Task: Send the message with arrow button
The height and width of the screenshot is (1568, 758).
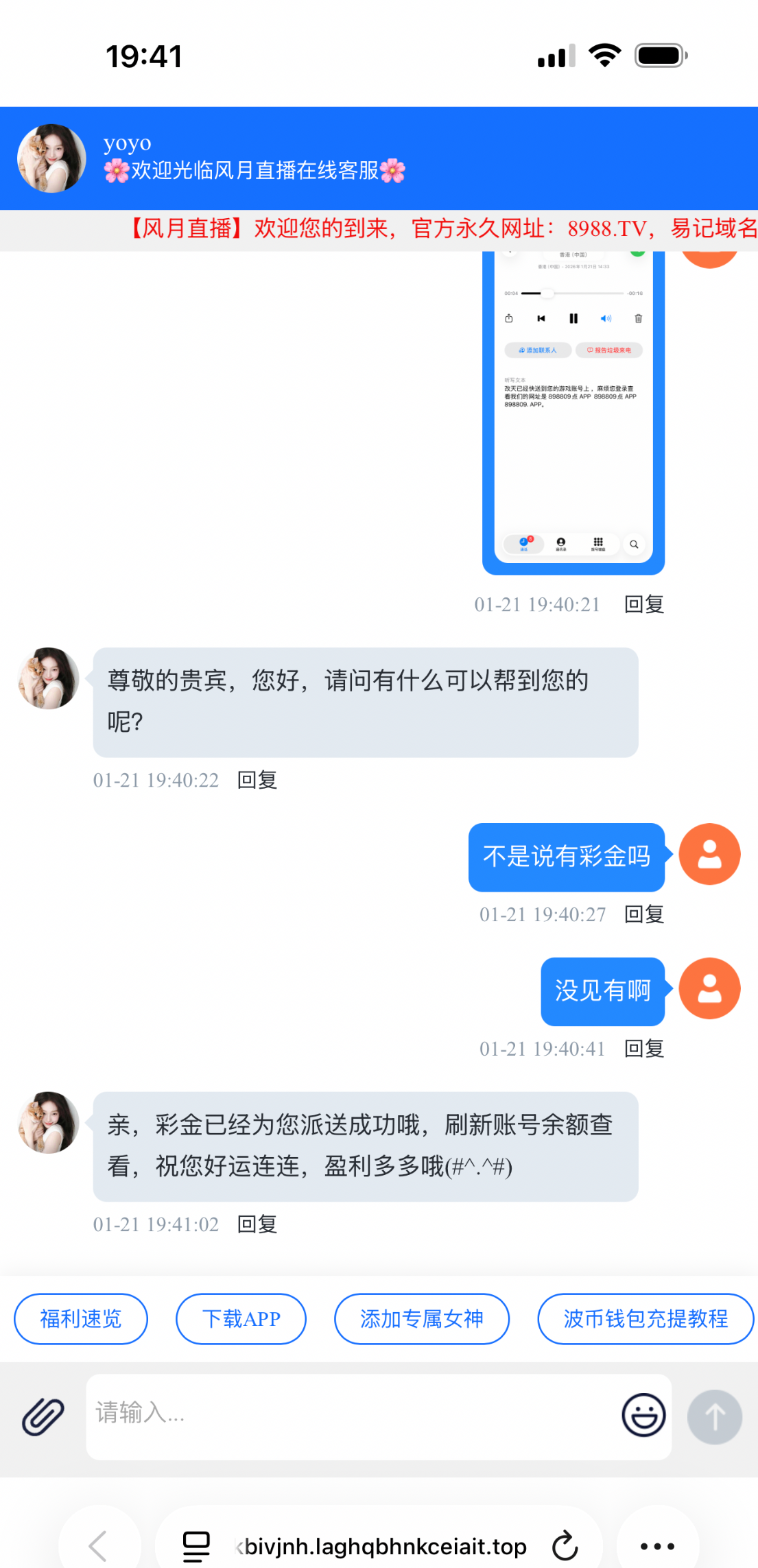Action: click(x=714, y=1416)
